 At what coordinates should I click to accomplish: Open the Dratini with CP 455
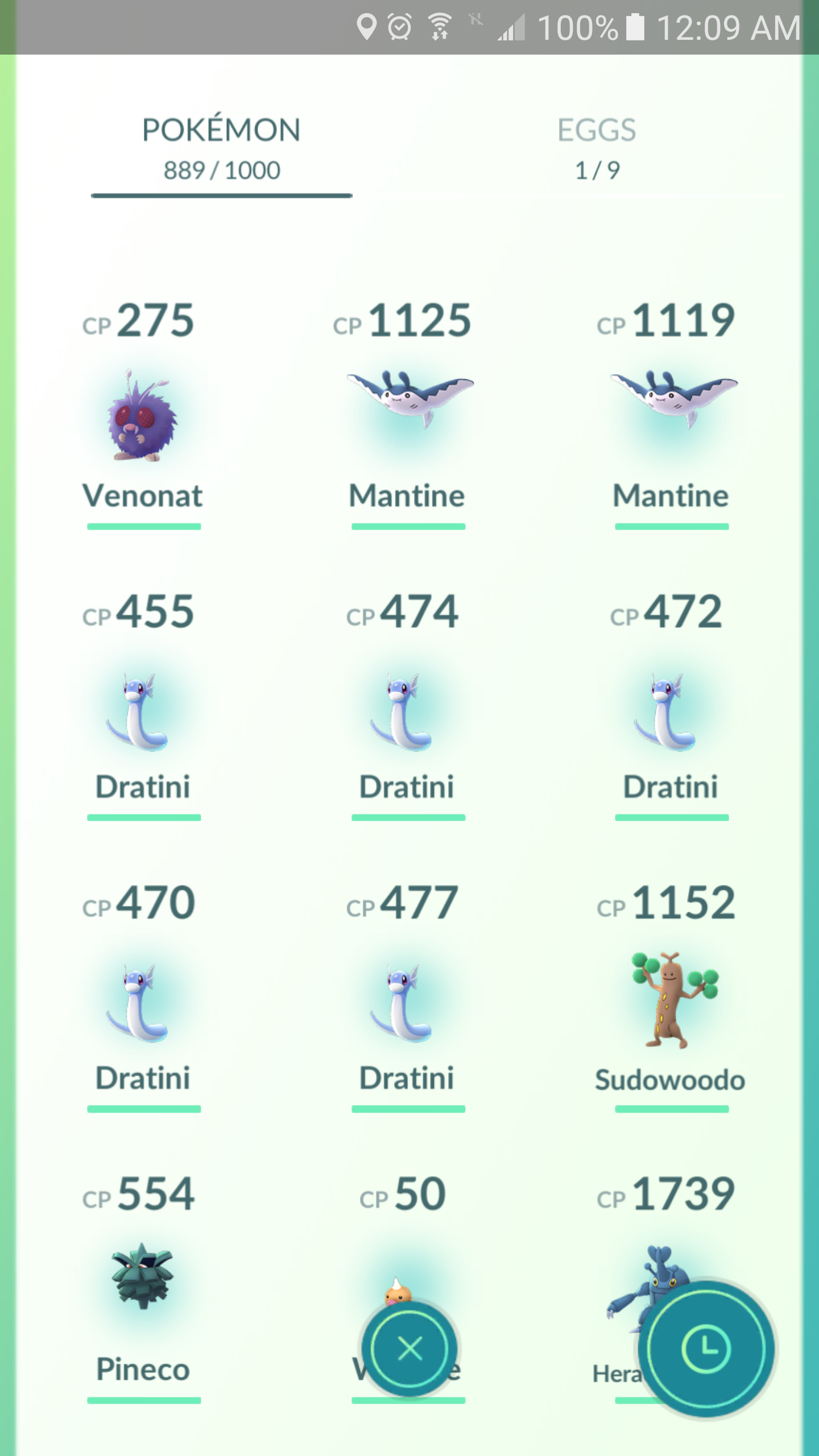point(143,711)
